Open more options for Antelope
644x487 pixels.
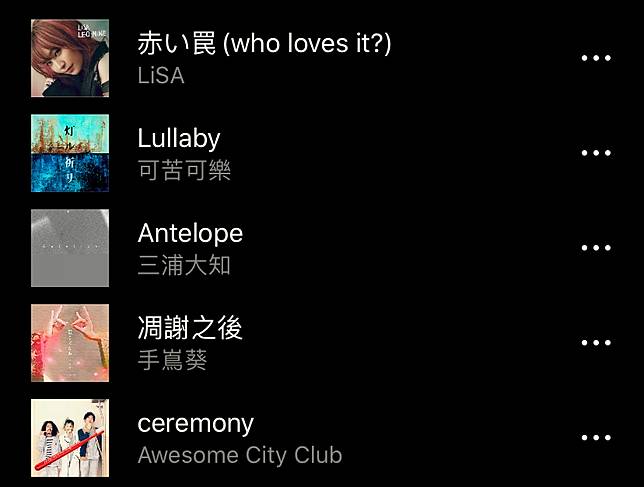coord(596,248)
